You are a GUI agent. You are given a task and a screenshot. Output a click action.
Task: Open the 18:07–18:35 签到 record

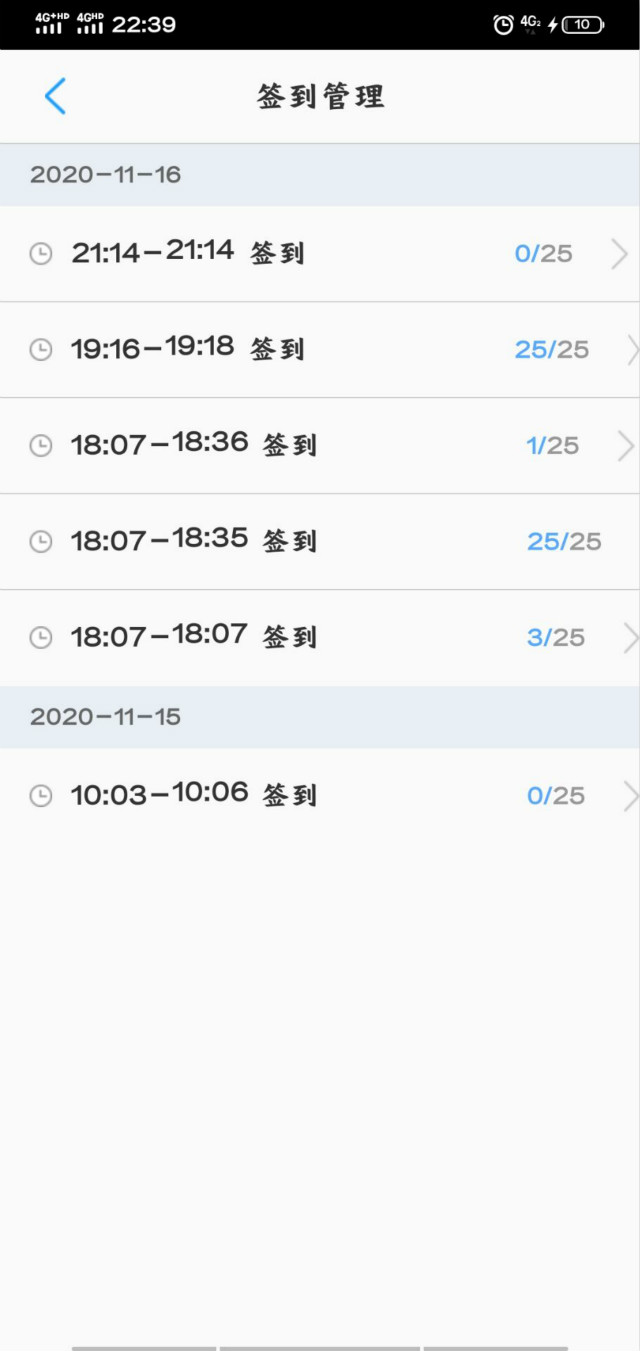pyautogui.click(x=320, y=541)
